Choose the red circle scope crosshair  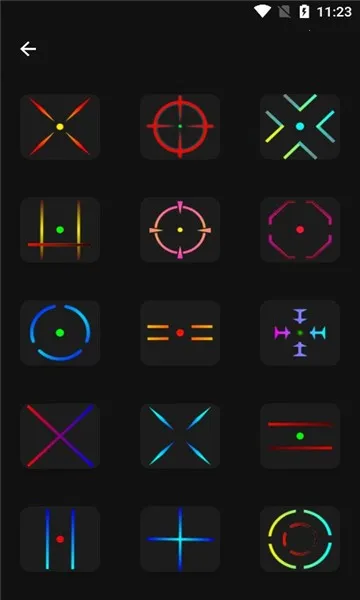point(180,127)
